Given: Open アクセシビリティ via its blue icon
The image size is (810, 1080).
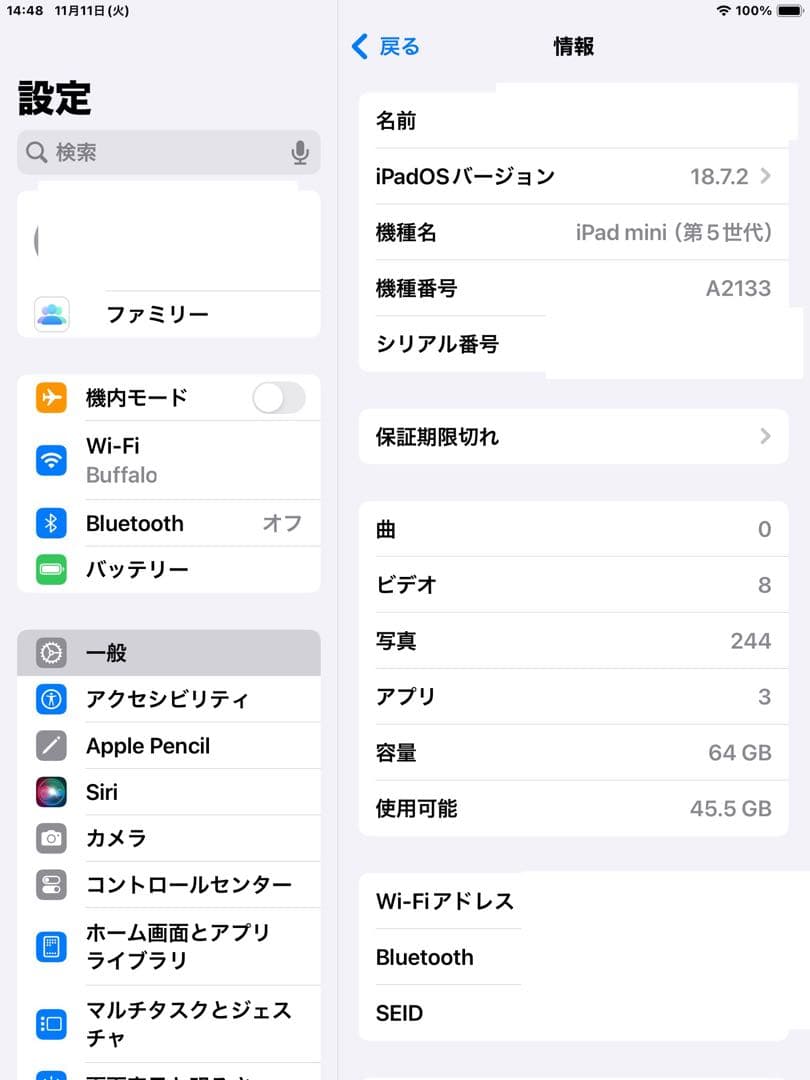Looking at the screenshot, I should coord(50,699).
